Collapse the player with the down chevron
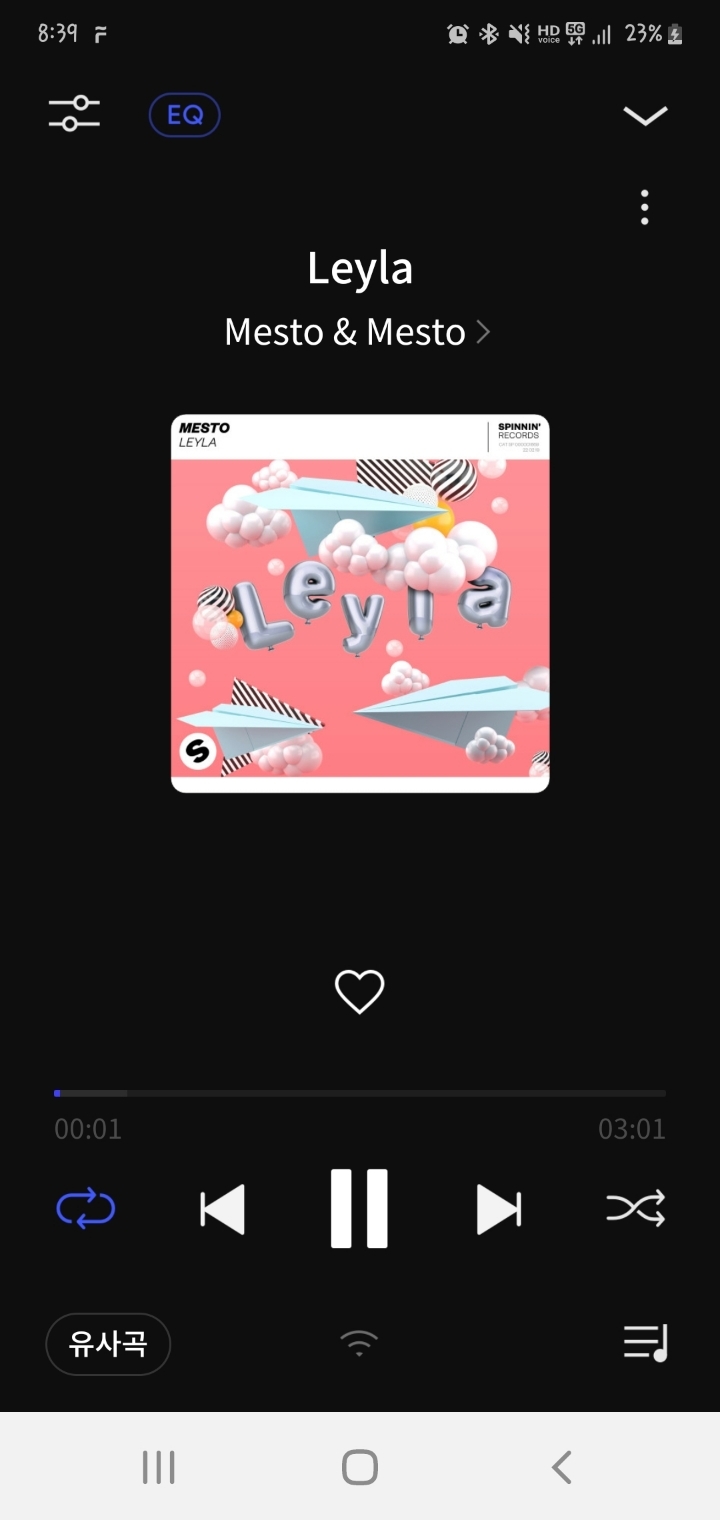Viewport: 720px width, 1520px height. 645,116
